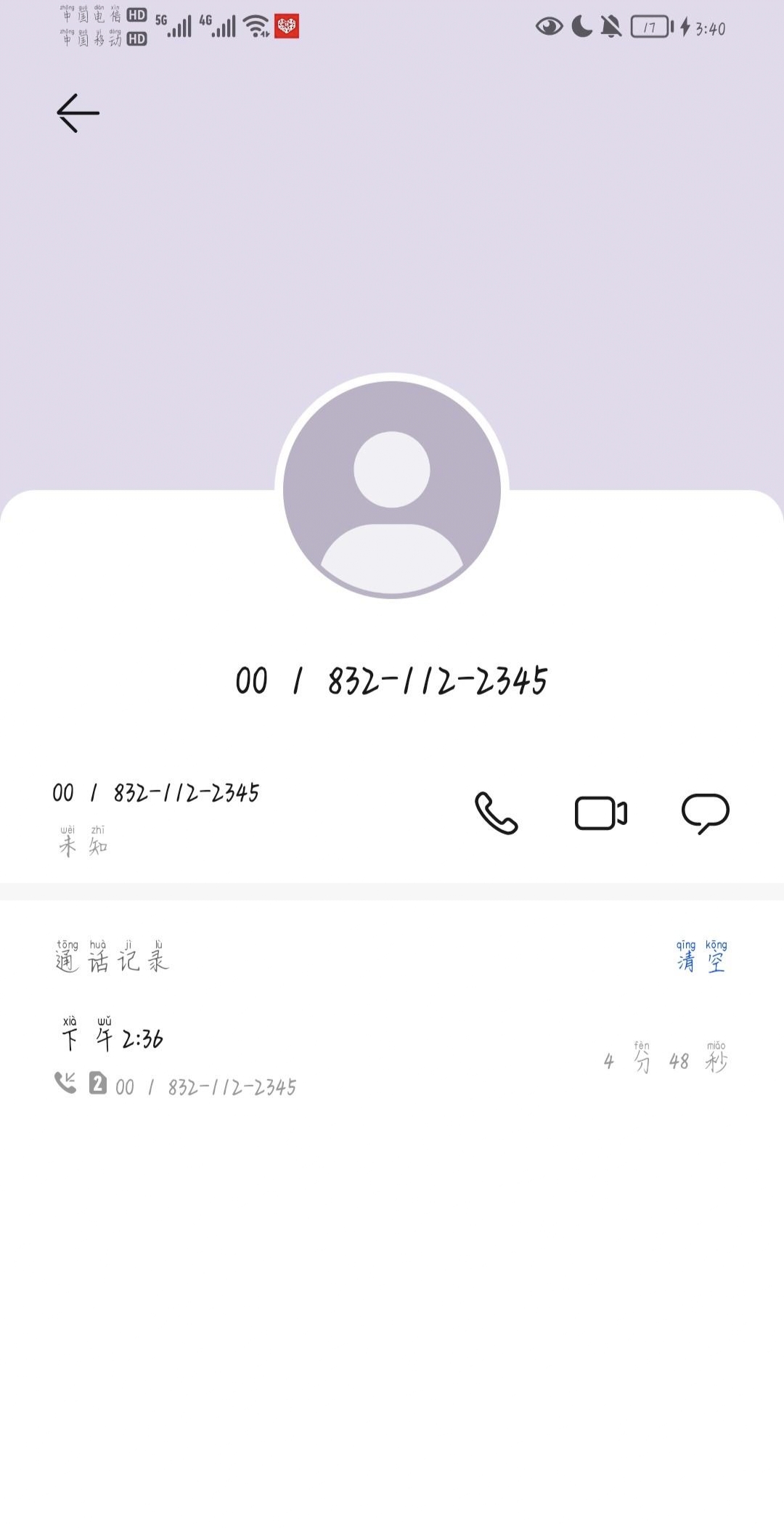784x1528 pixels.
Task: Tap the contact avatar picture
Action: pyautogui.click(x=392, y=488)
